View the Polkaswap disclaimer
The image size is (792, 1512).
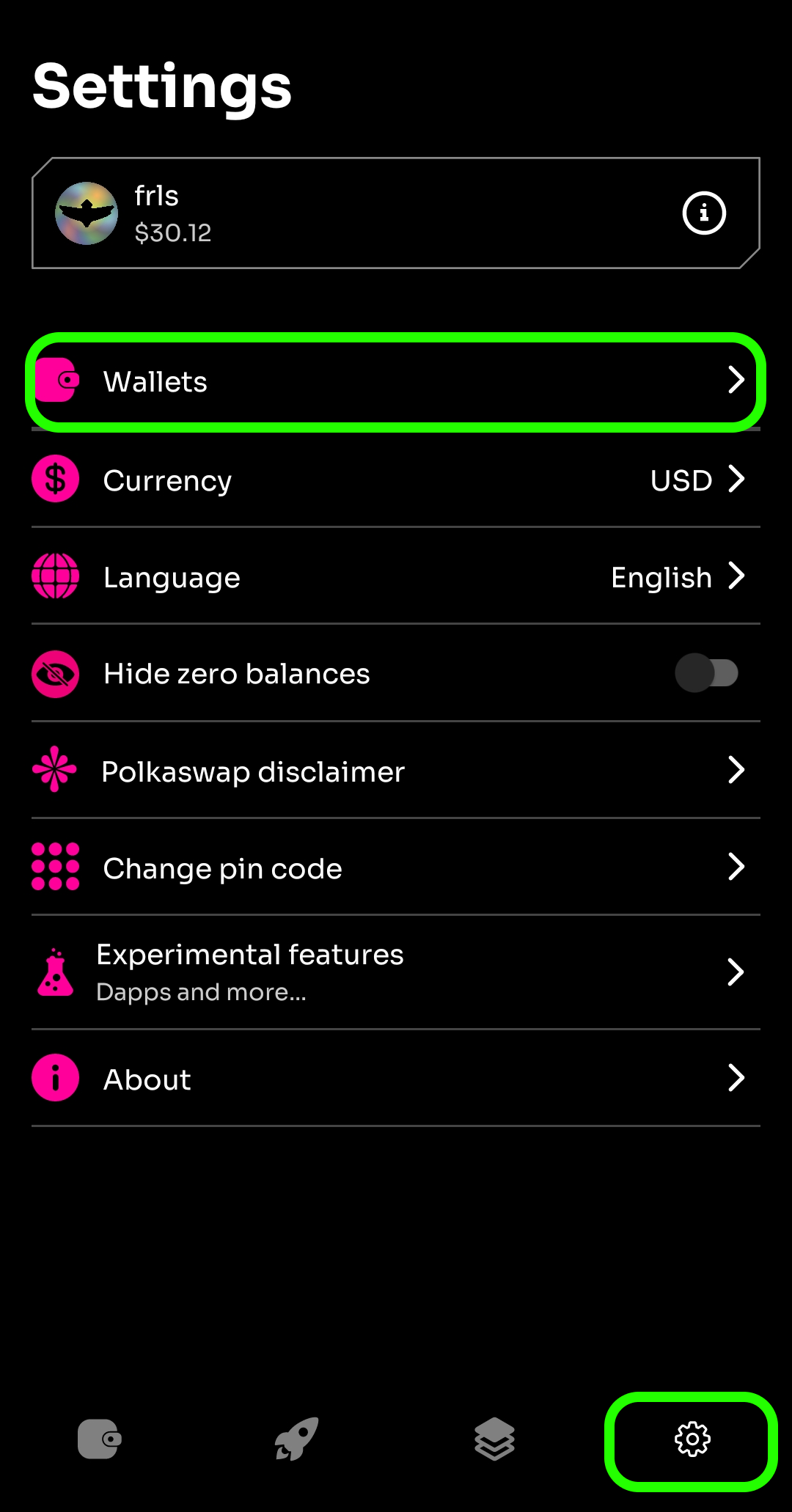(396, 771)
